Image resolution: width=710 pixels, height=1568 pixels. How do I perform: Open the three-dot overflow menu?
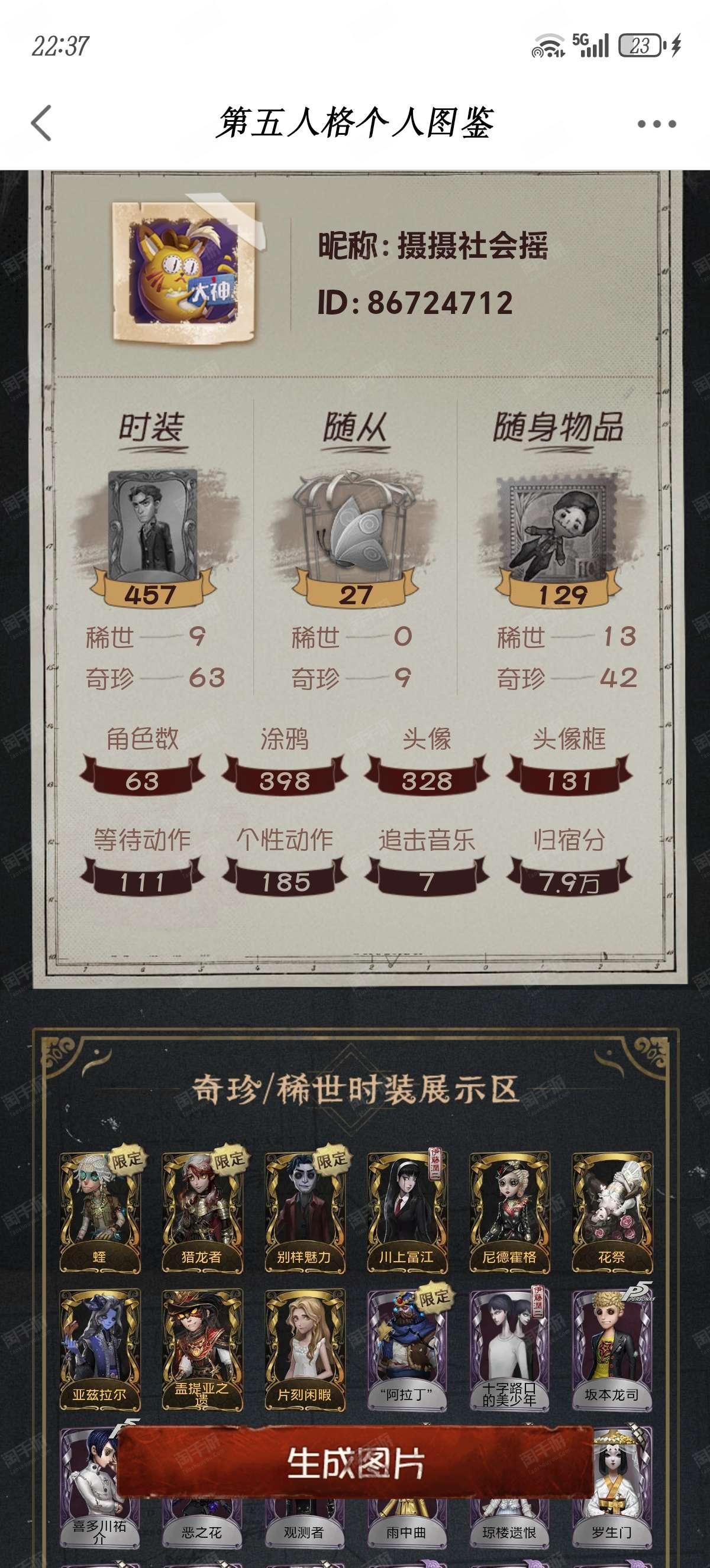[656, 124]
